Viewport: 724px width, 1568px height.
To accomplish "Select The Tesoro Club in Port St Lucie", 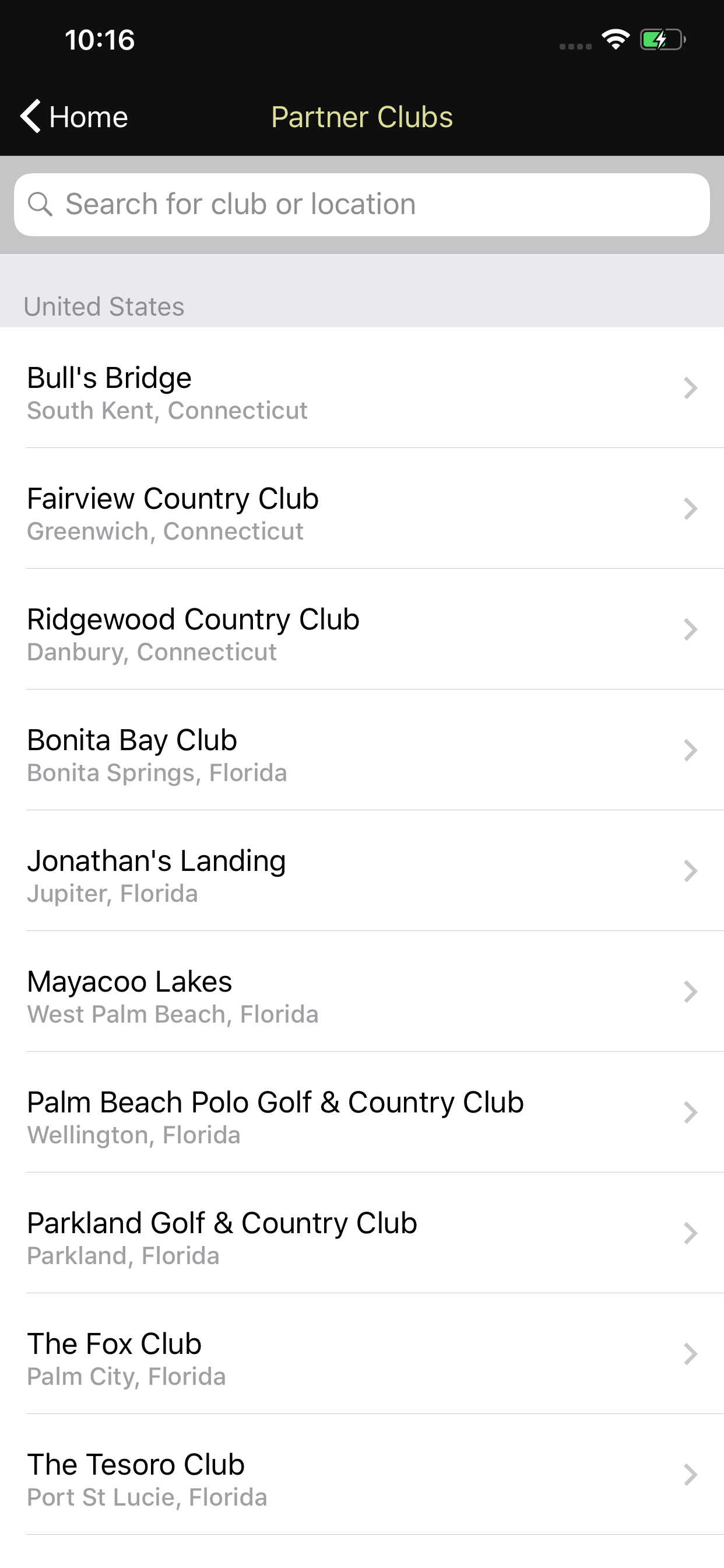I will pos(362,1474).
